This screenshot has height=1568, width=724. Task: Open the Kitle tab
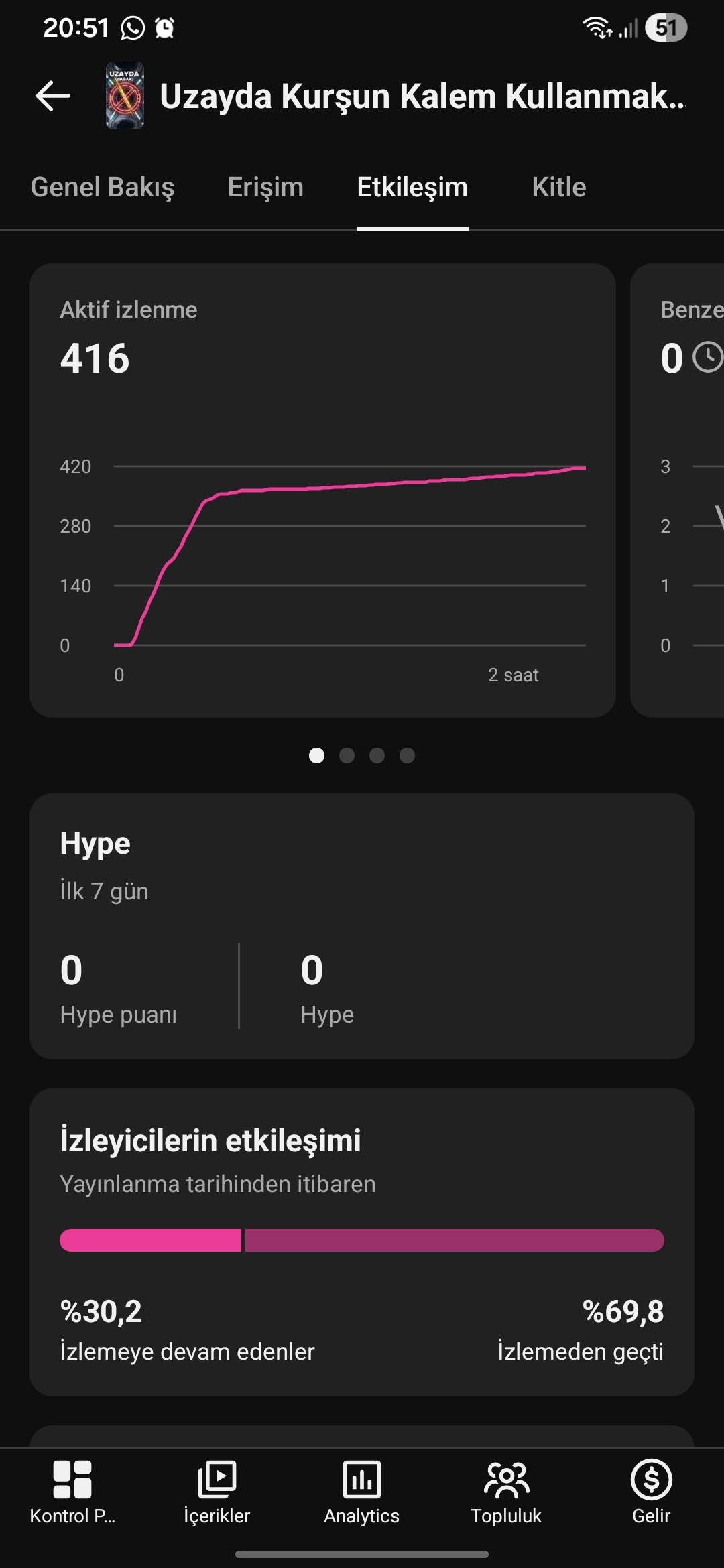559,187
